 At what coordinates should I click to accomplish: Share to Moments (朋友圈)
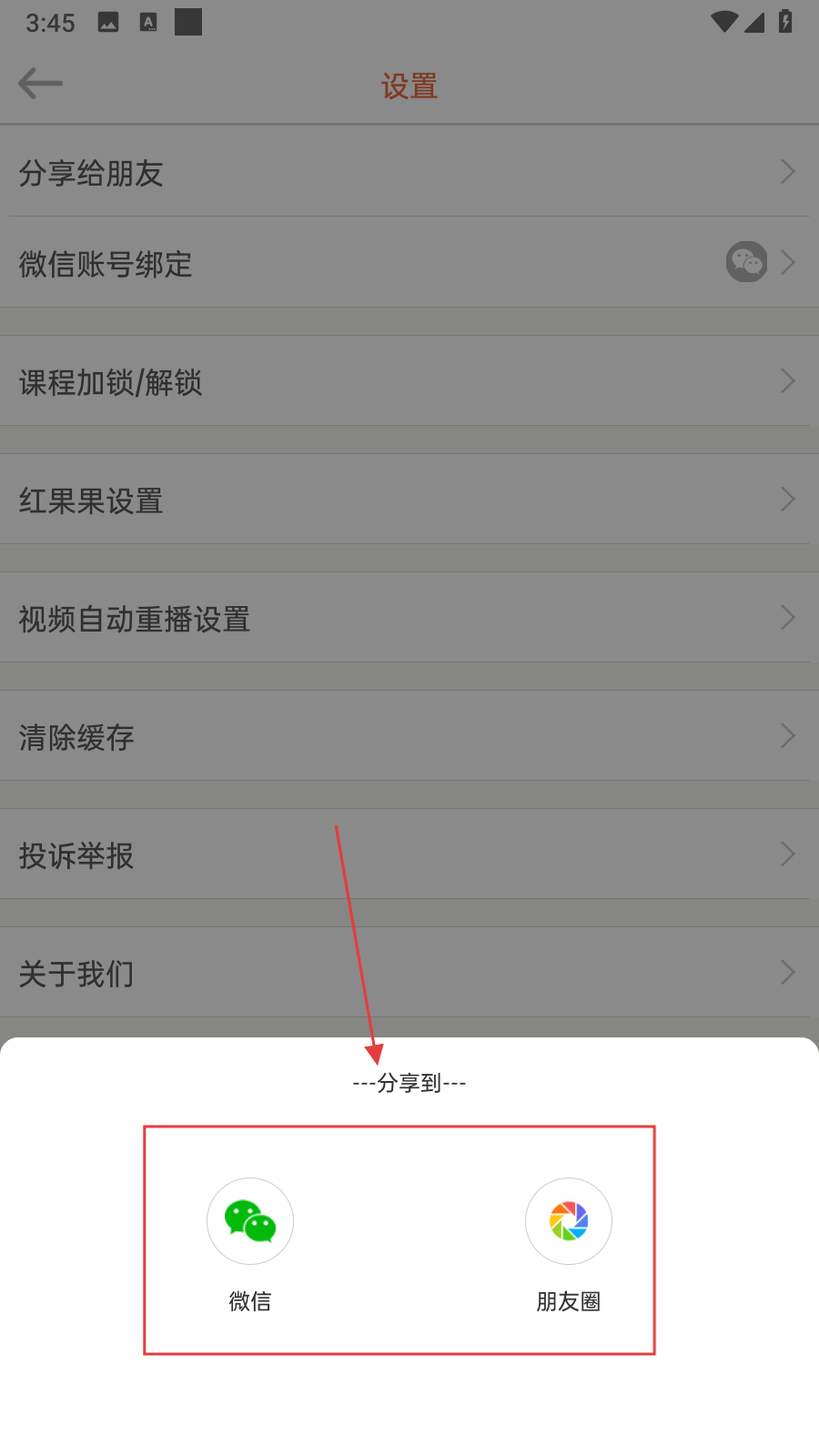coord(569,1221)
